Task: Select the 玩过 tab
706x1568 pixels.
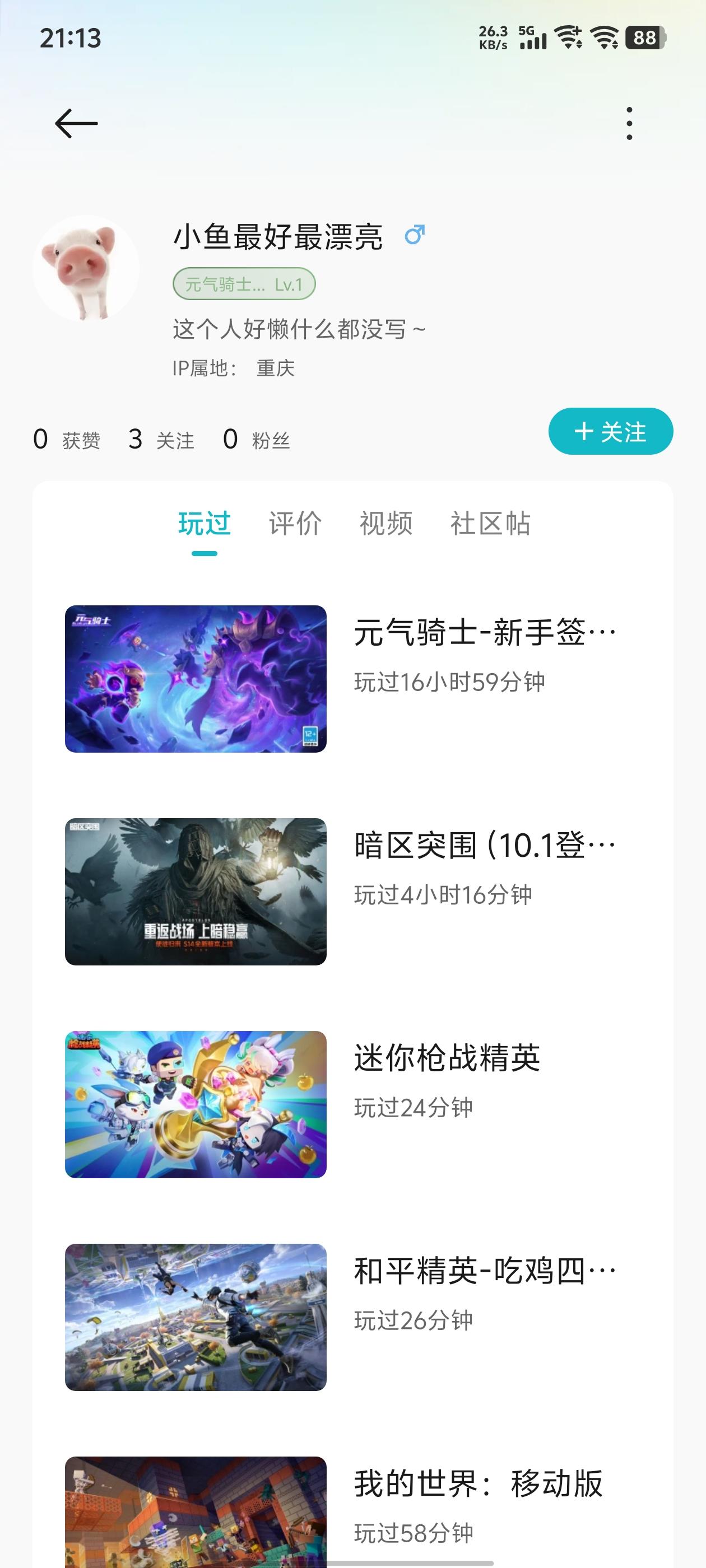Action: pos(205,524)
